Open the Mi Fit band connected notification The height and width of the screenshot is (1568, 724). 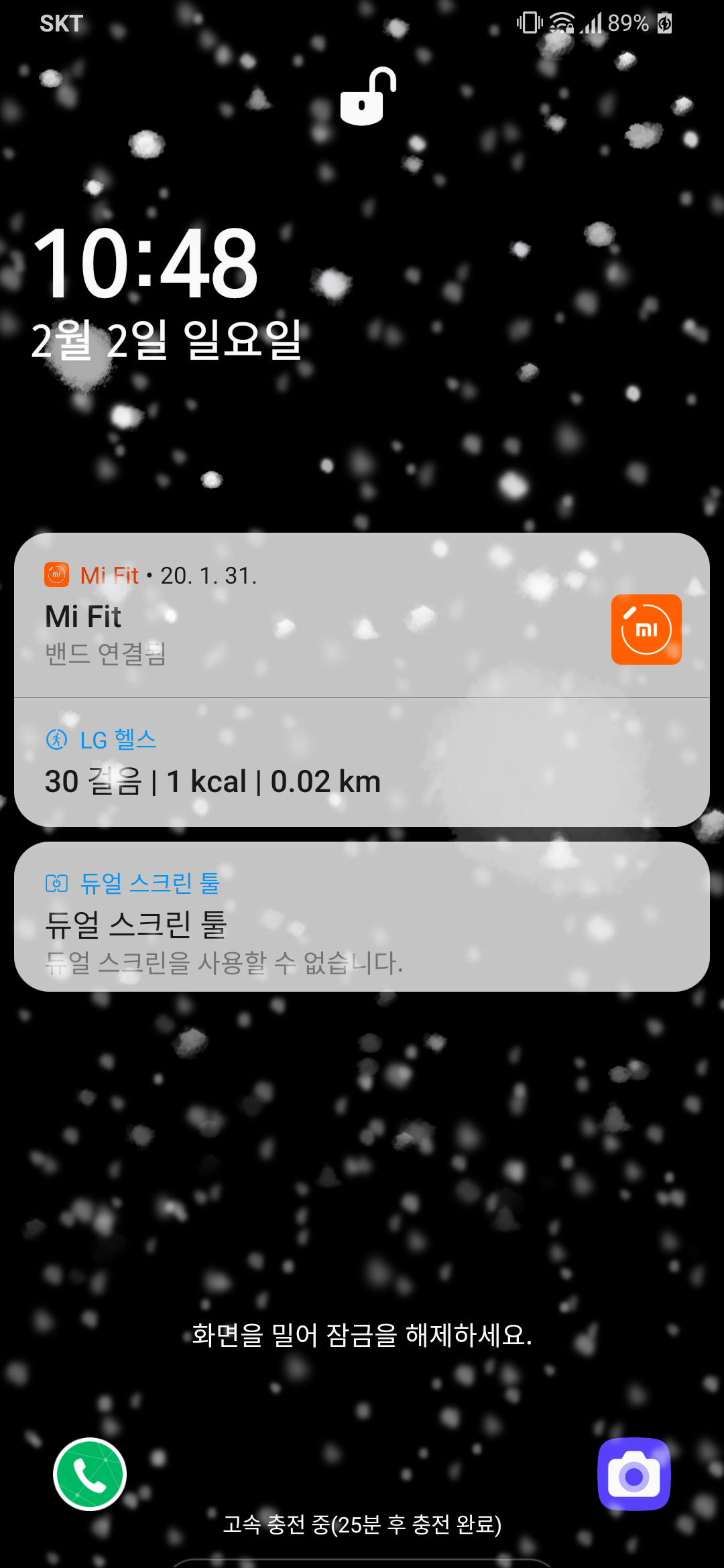click(x=322, y=616)
